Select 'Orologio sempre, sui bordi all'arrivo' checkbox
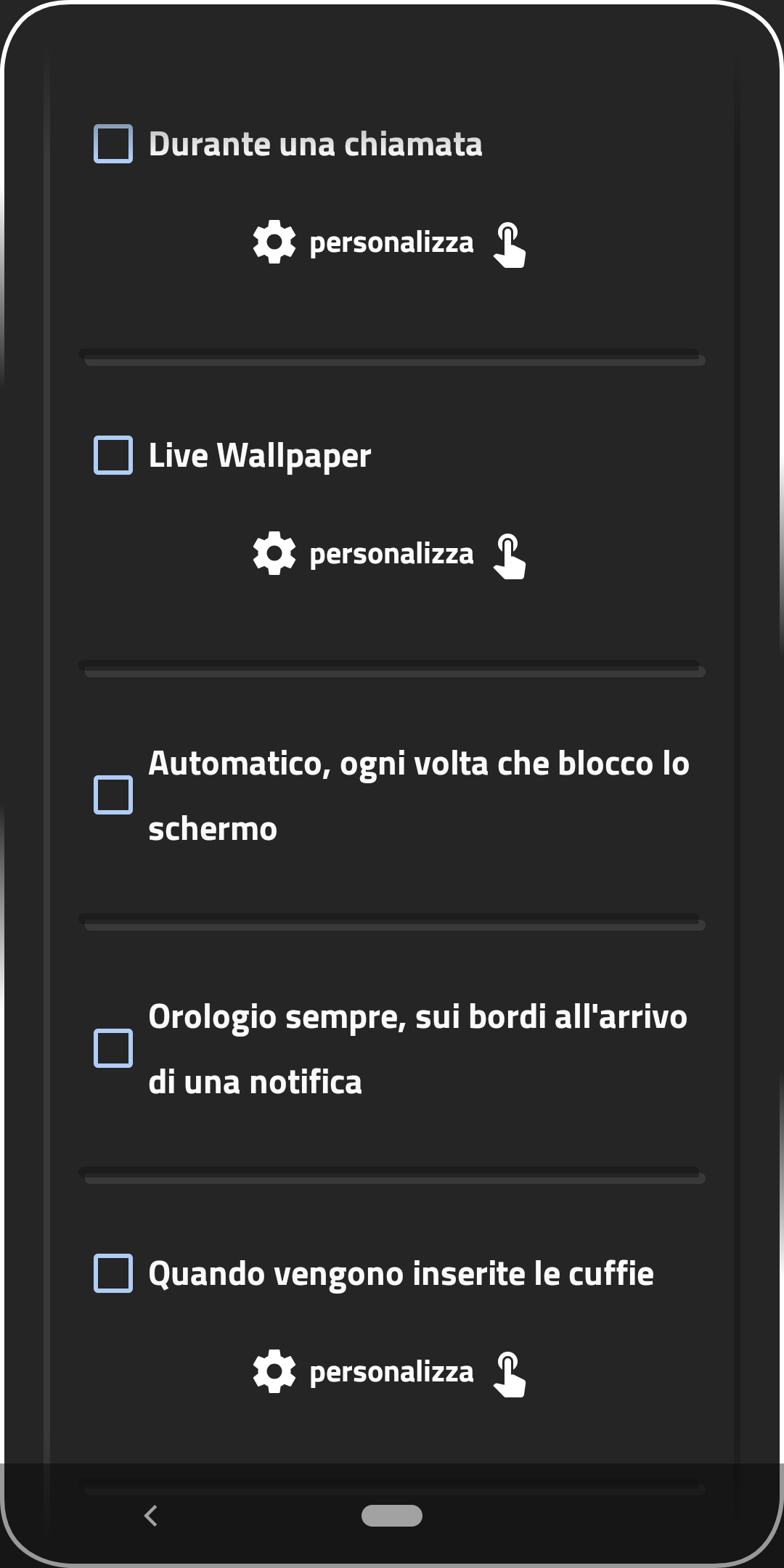Image resolution: width=784 pixels, height=1568 pixels. point(113,1048)
